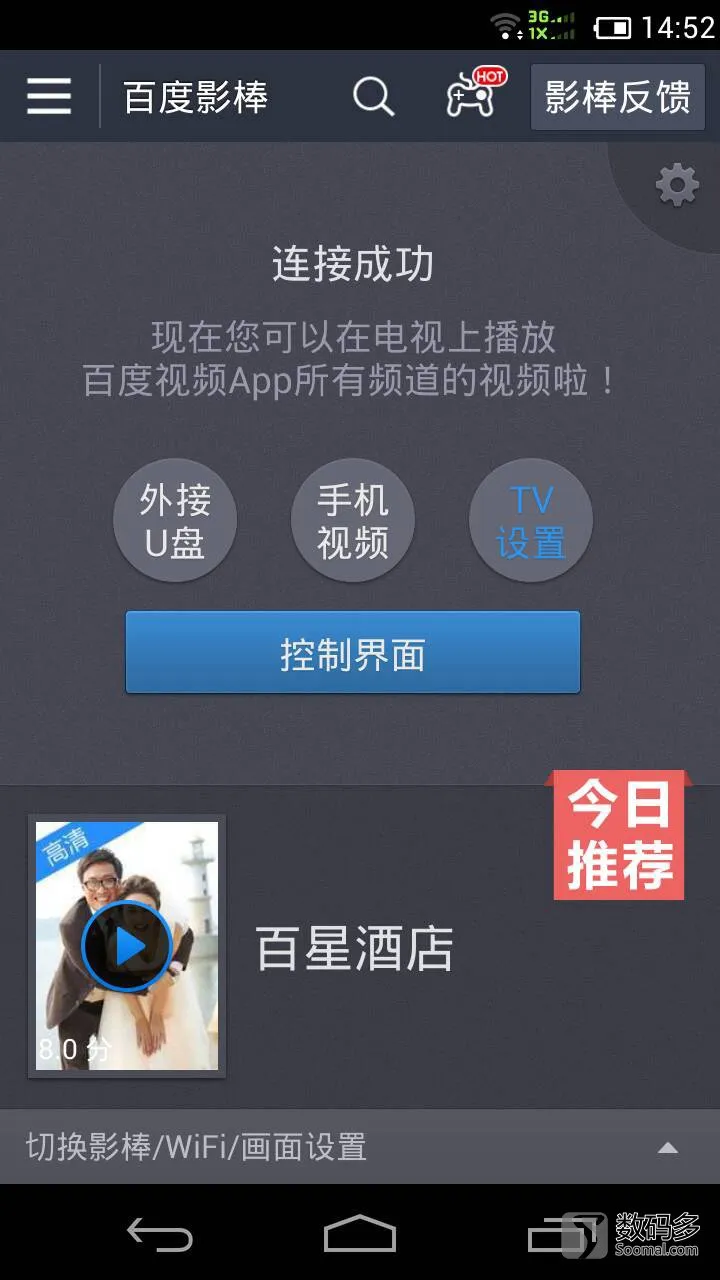This screenshot has width=720, height=1280.
Task: Play the 百星酒店 recommended video
Action: (x=127, y=946)
